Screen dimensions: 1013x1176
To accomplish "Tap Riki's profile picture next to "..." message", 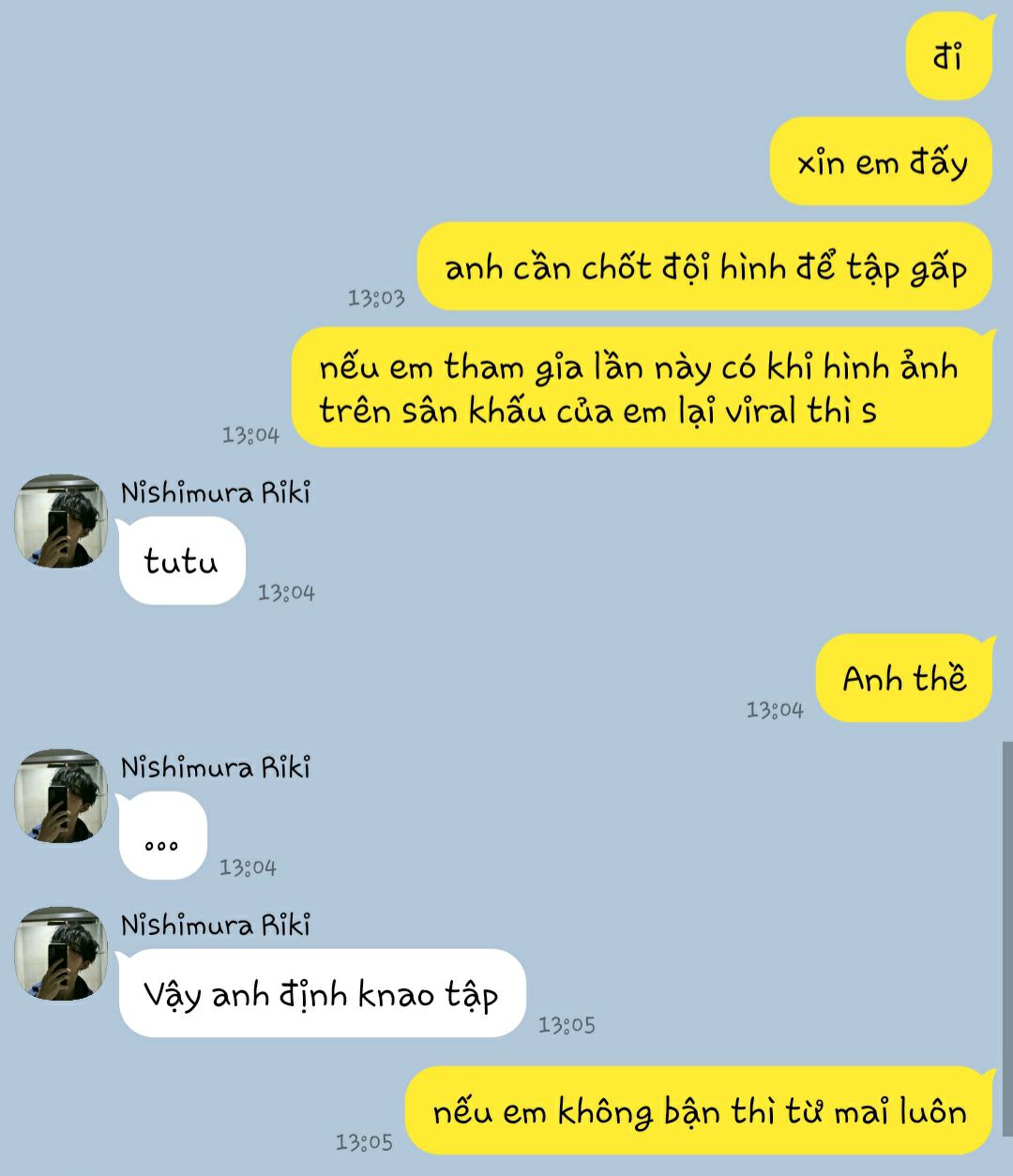I will click(61, 796).
